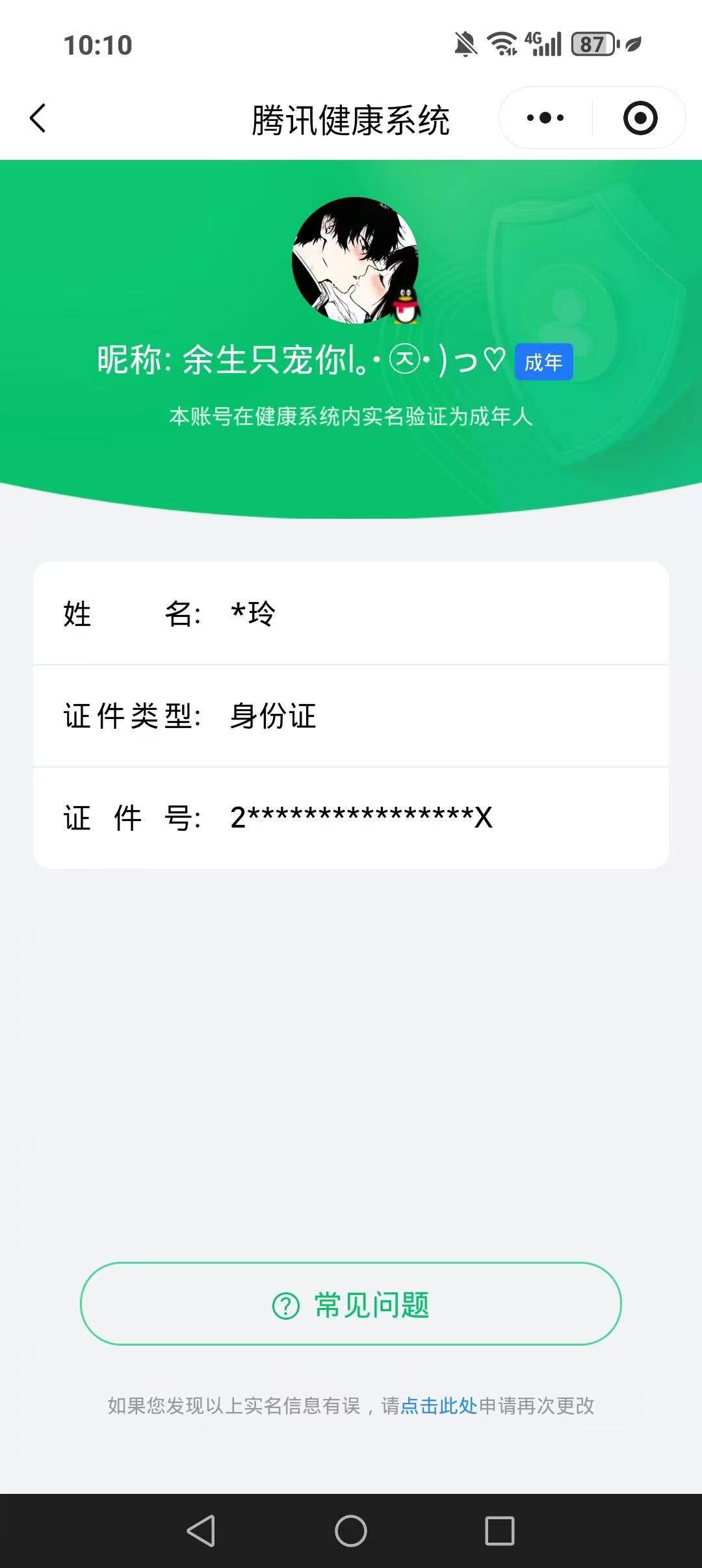Tap the 腾讯健康系统 title text
Viewport: 702px width, 1568px height.
(351, 120)
